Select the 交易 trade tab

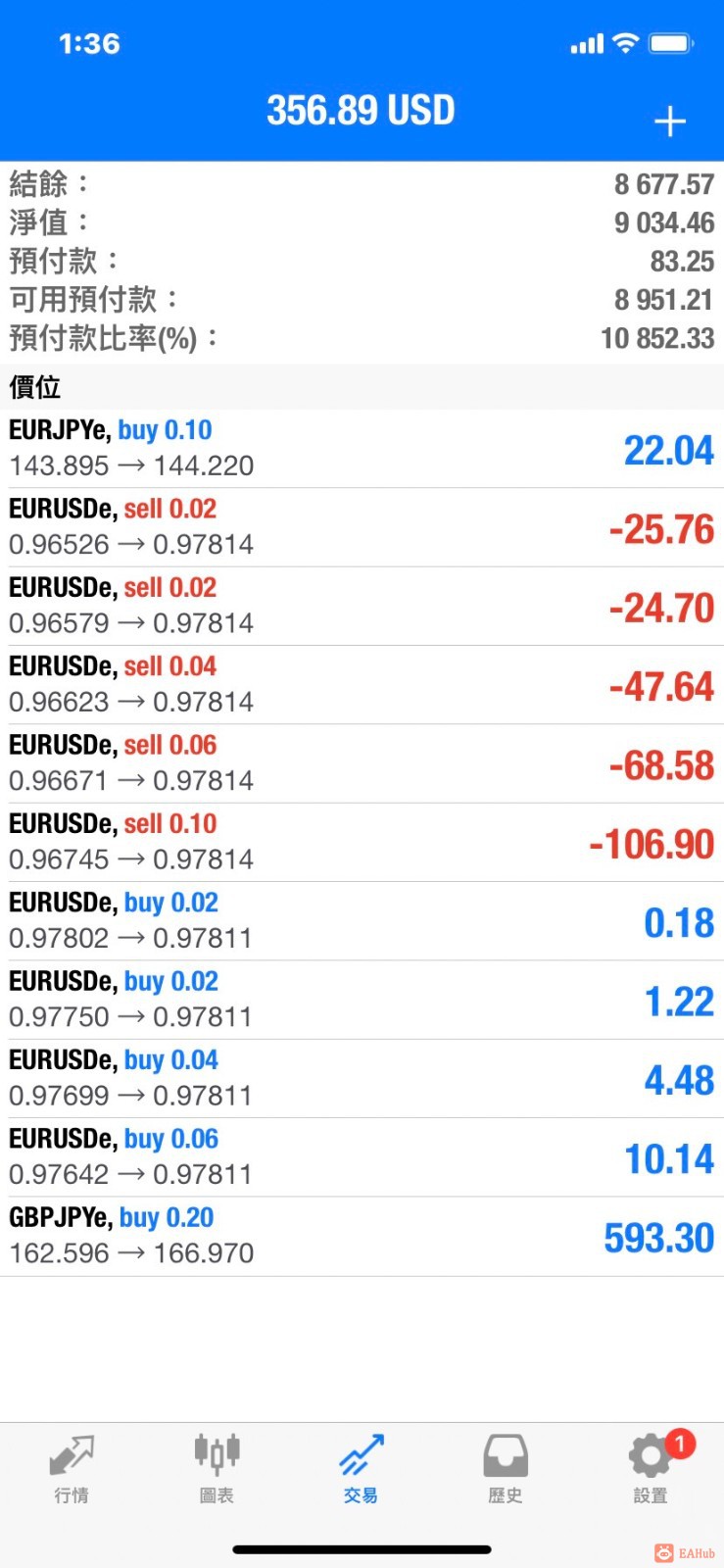point(361,1468)
